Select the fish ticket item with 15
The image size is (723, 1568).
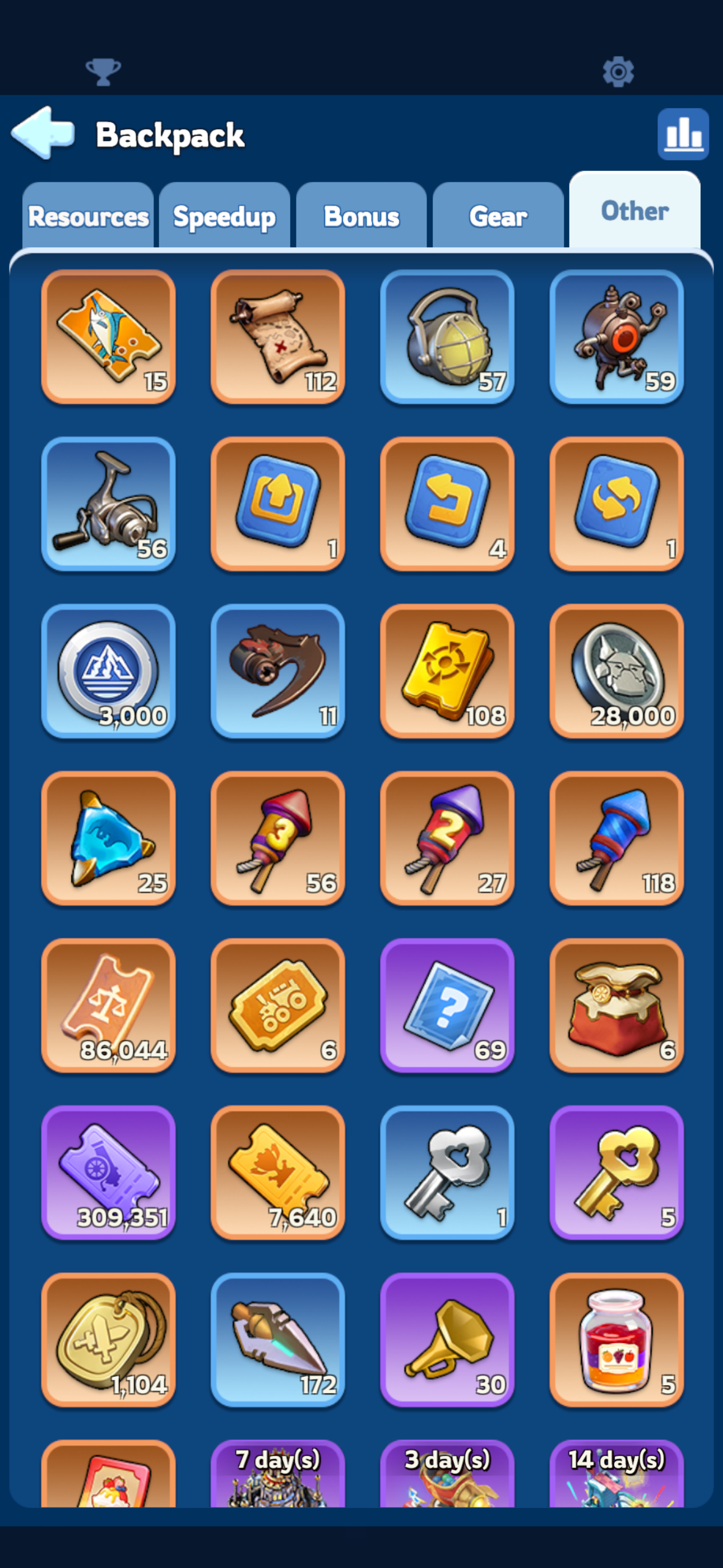108,336
